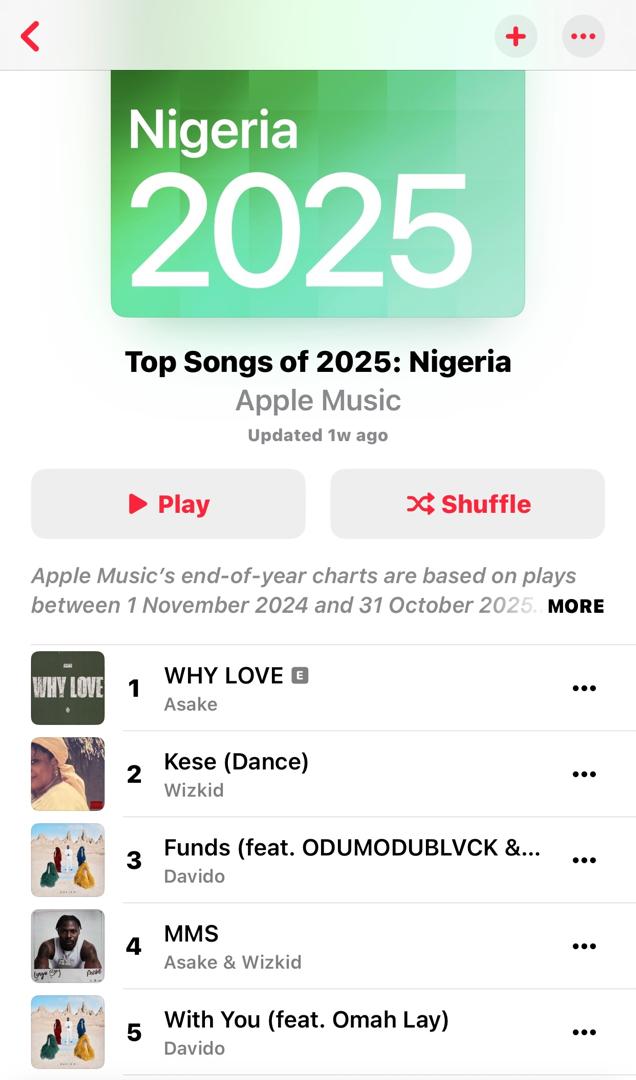Open options for Funds
Viewport: 636px width, 1080px height.
coord(584,860)
